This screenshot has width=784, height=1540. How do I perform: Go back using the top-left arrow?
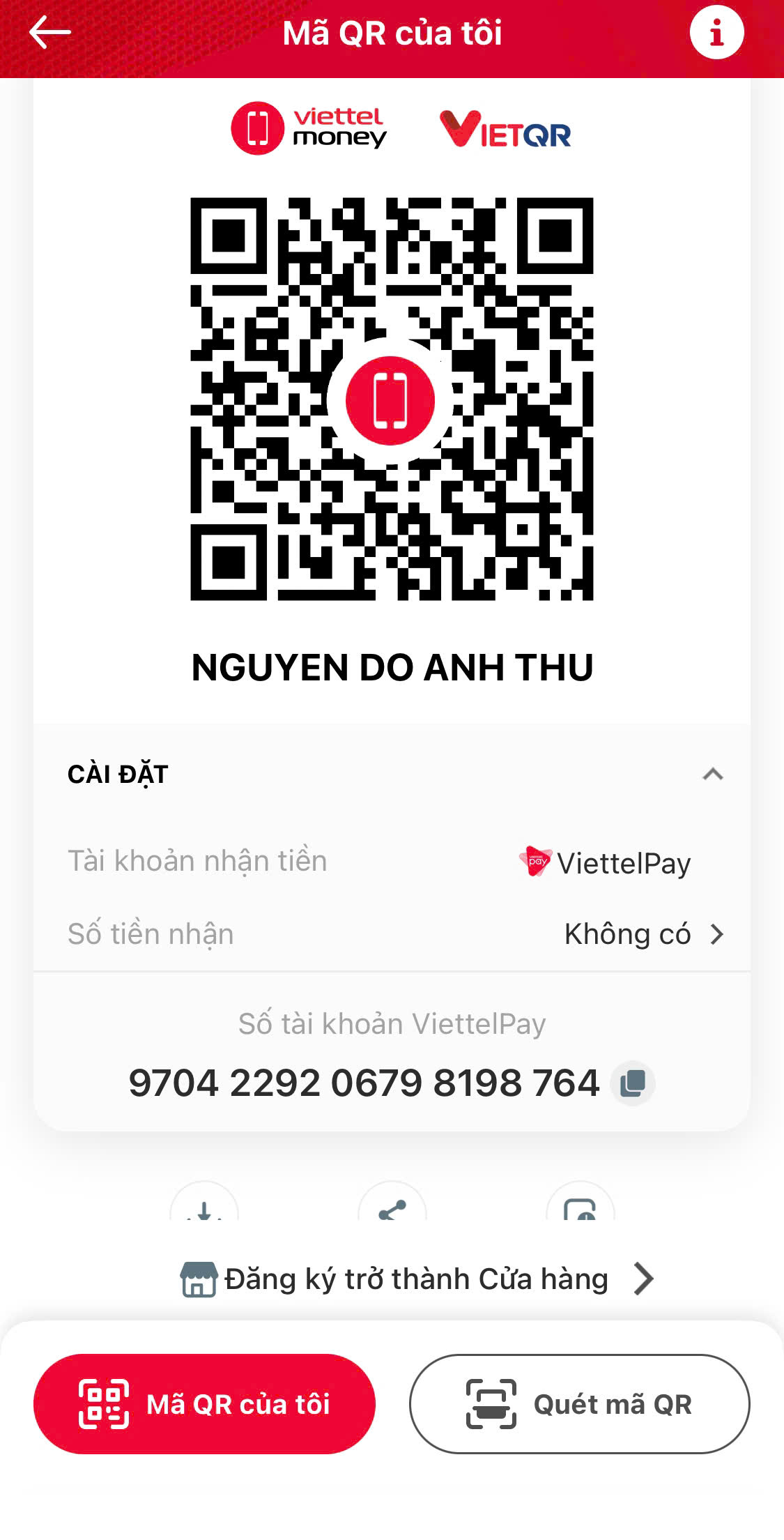pos(49,33)
